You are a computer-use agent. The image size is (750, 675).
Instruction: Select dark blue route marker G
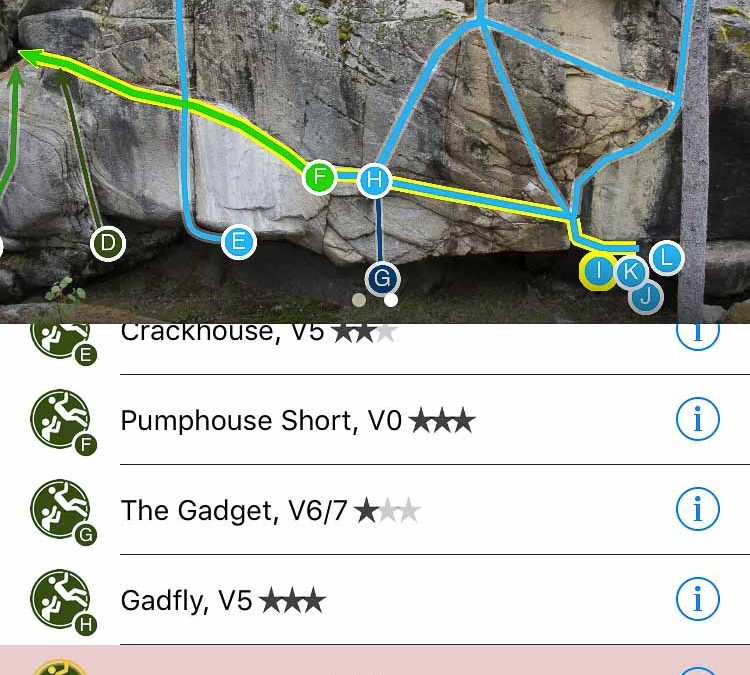(382, 278)
